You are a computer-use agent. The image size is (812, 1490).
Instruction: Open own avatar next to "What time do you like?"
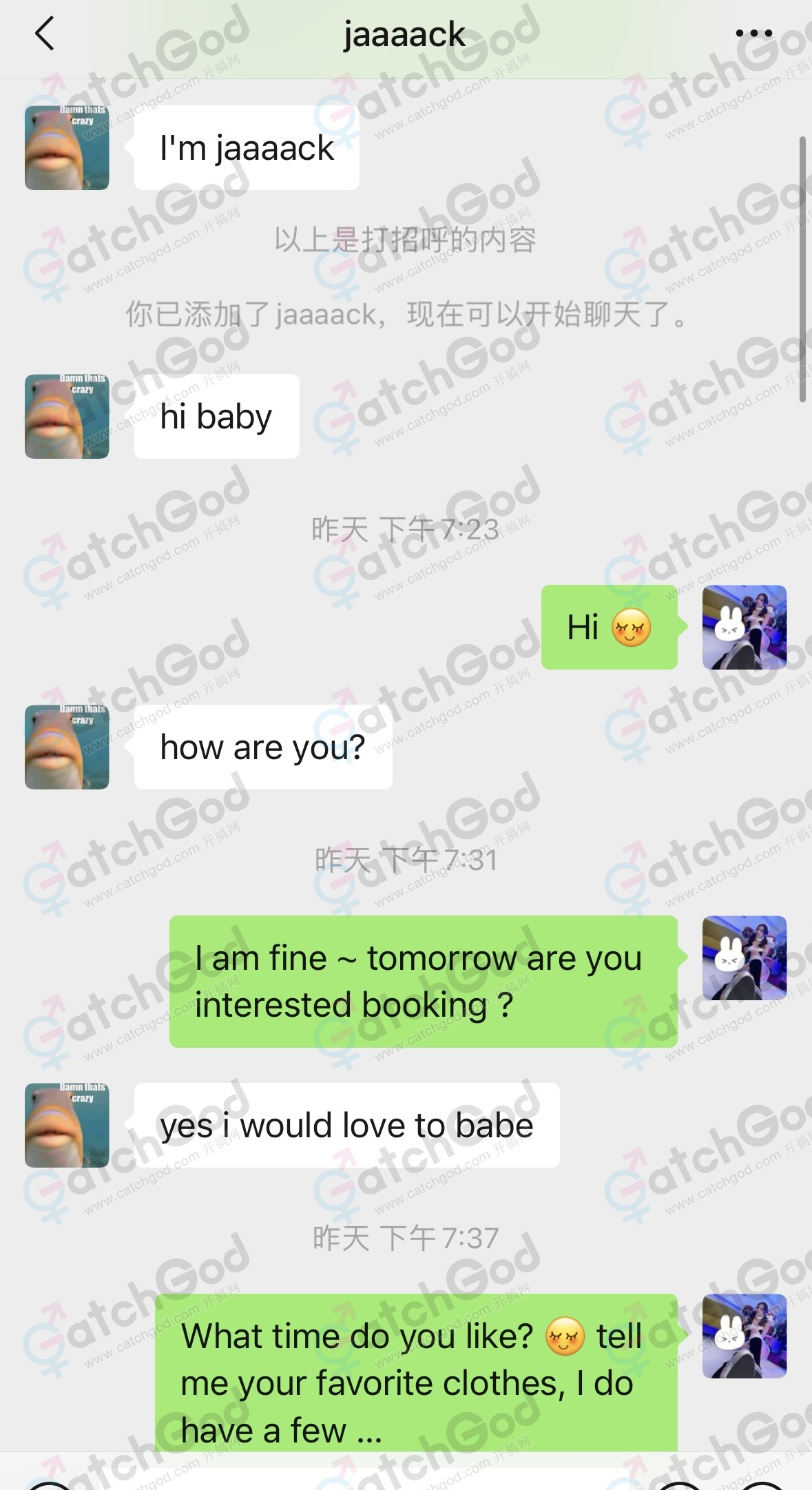coord(744,1336)
